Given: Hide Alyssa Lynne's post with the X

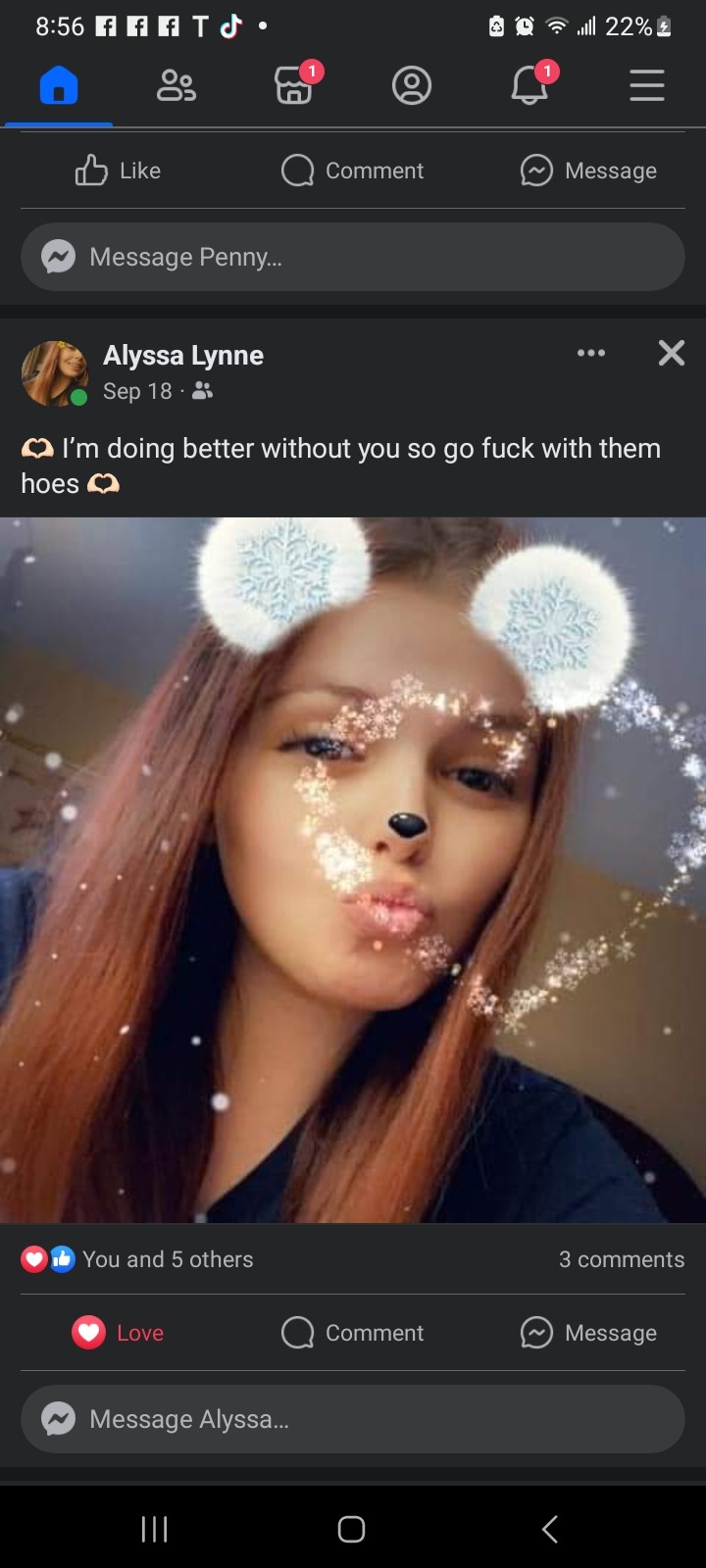Looking at the screenshot, I should pyautogui.click(x=672, y=353).
